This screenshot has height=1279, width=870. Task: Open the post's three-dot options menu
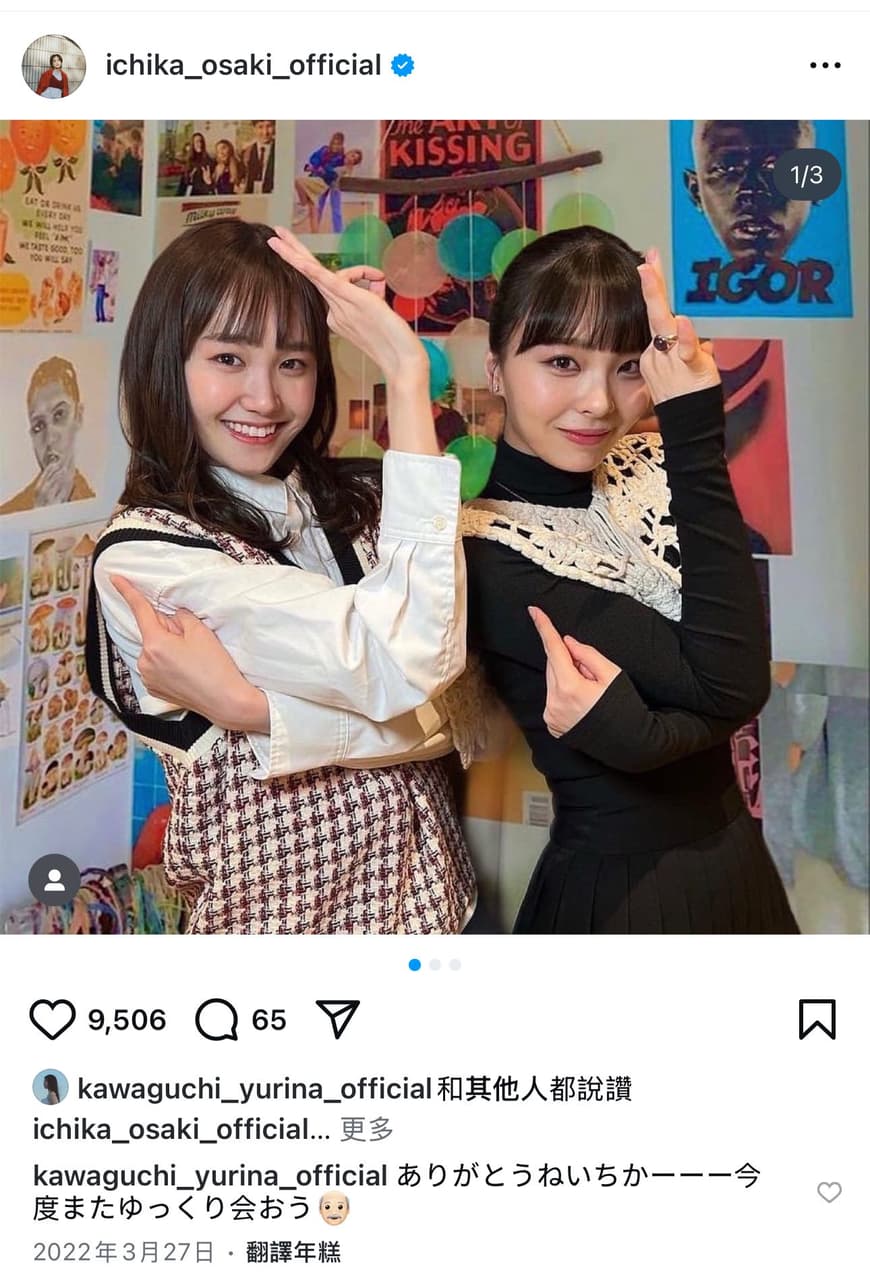coord(825,66)
